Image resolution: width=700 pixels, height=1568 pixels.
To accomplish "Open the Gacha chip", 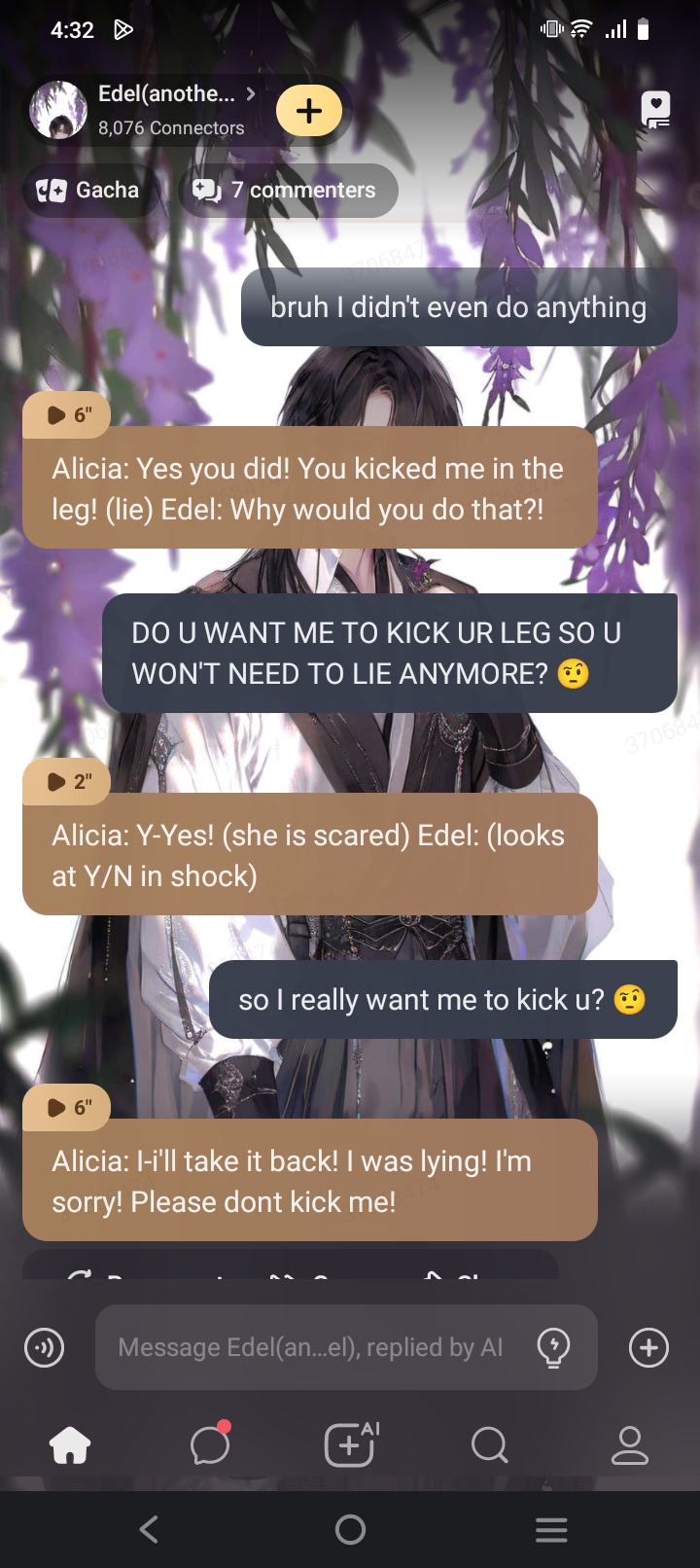I will (x=88, y=190).
